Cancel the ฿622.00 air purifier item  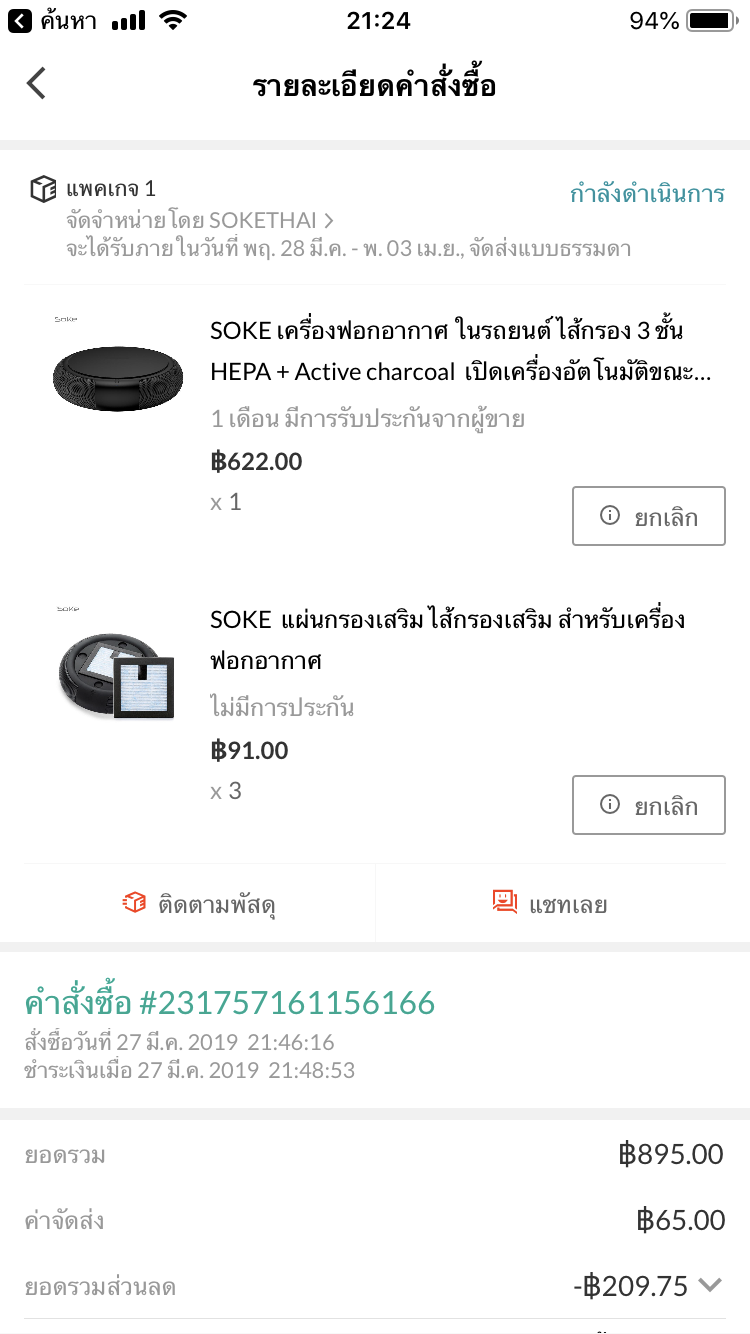[x=649, y=516]
